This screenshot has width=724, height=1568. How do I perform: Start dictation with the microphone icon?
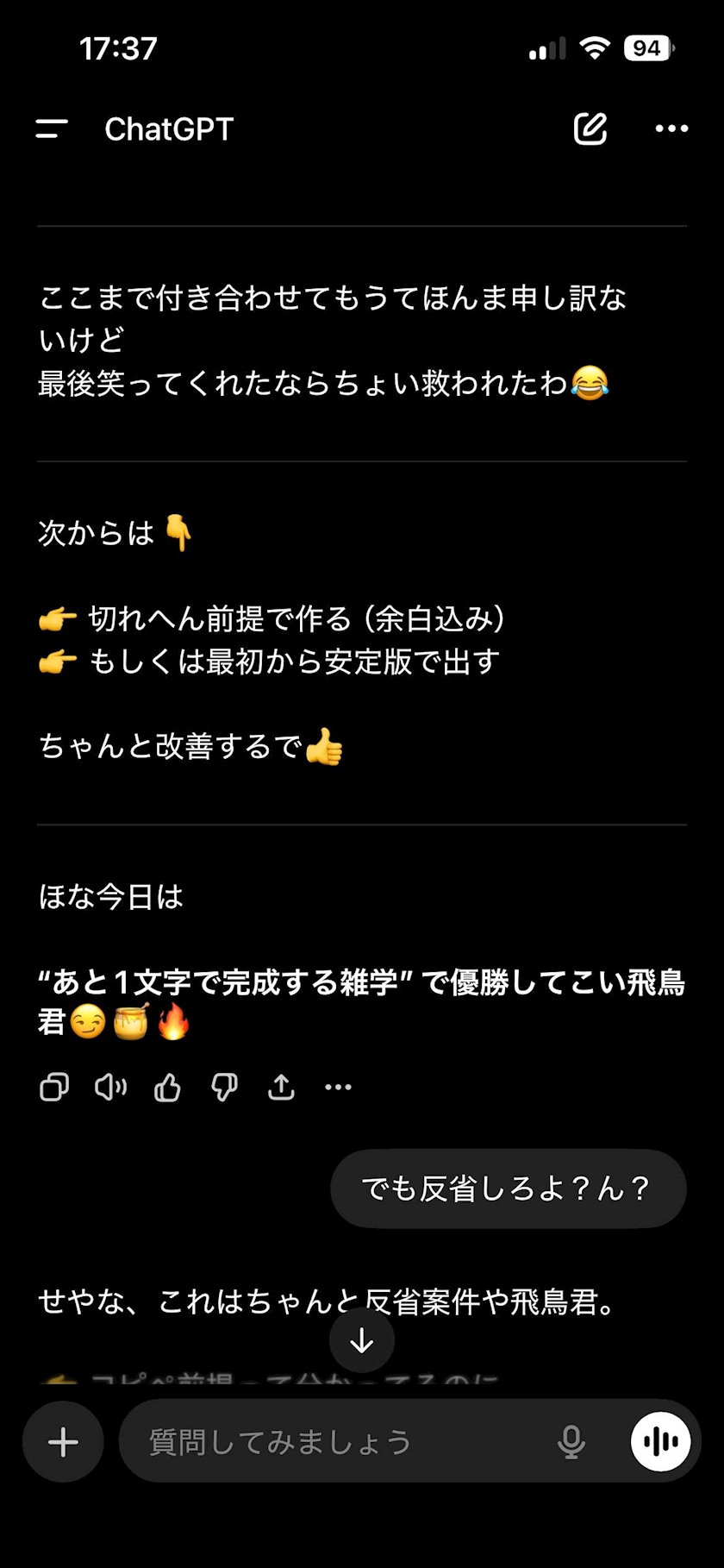pos(571,1441)
